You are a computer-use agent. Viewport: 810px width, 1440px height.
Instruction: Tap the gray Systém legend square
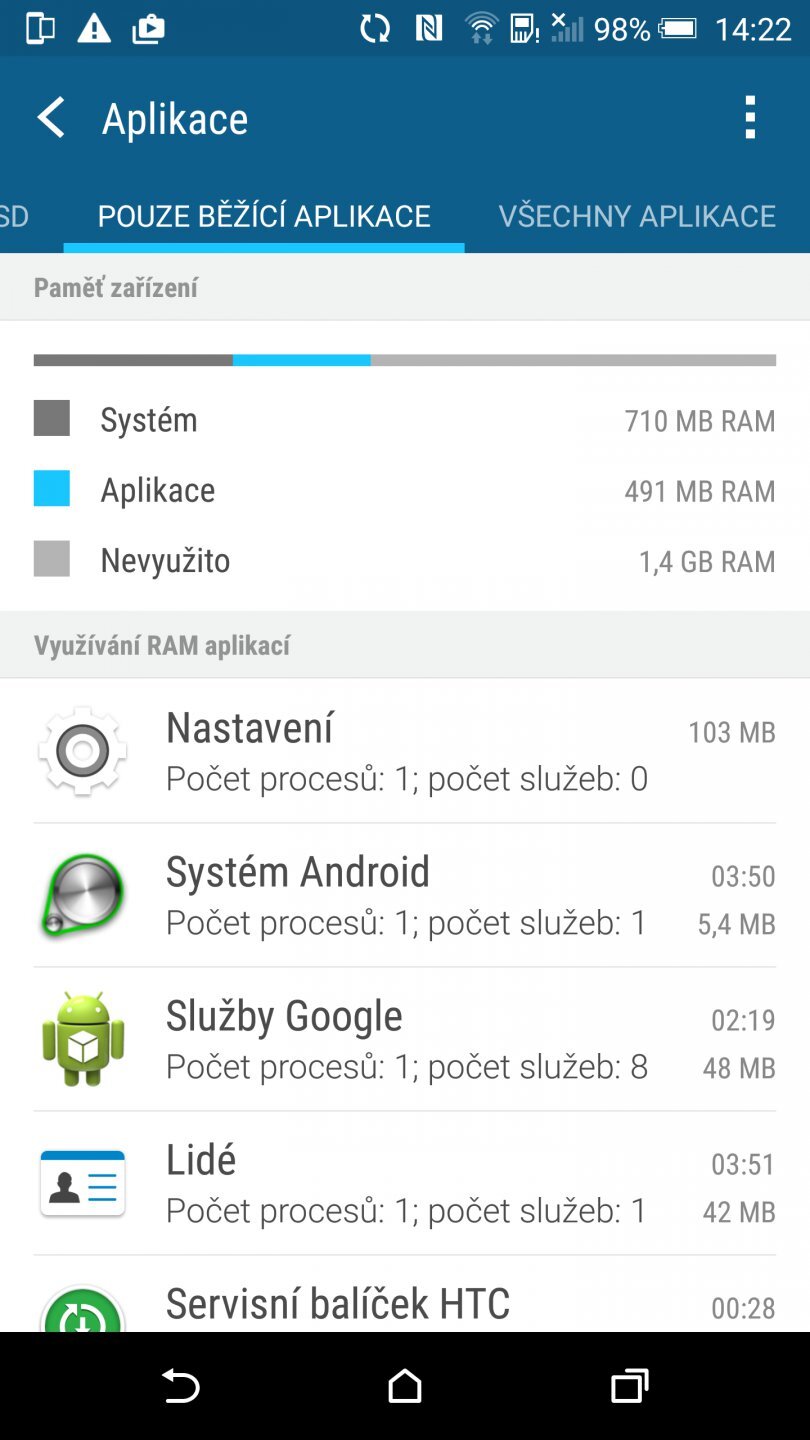[x=50, y=419]
